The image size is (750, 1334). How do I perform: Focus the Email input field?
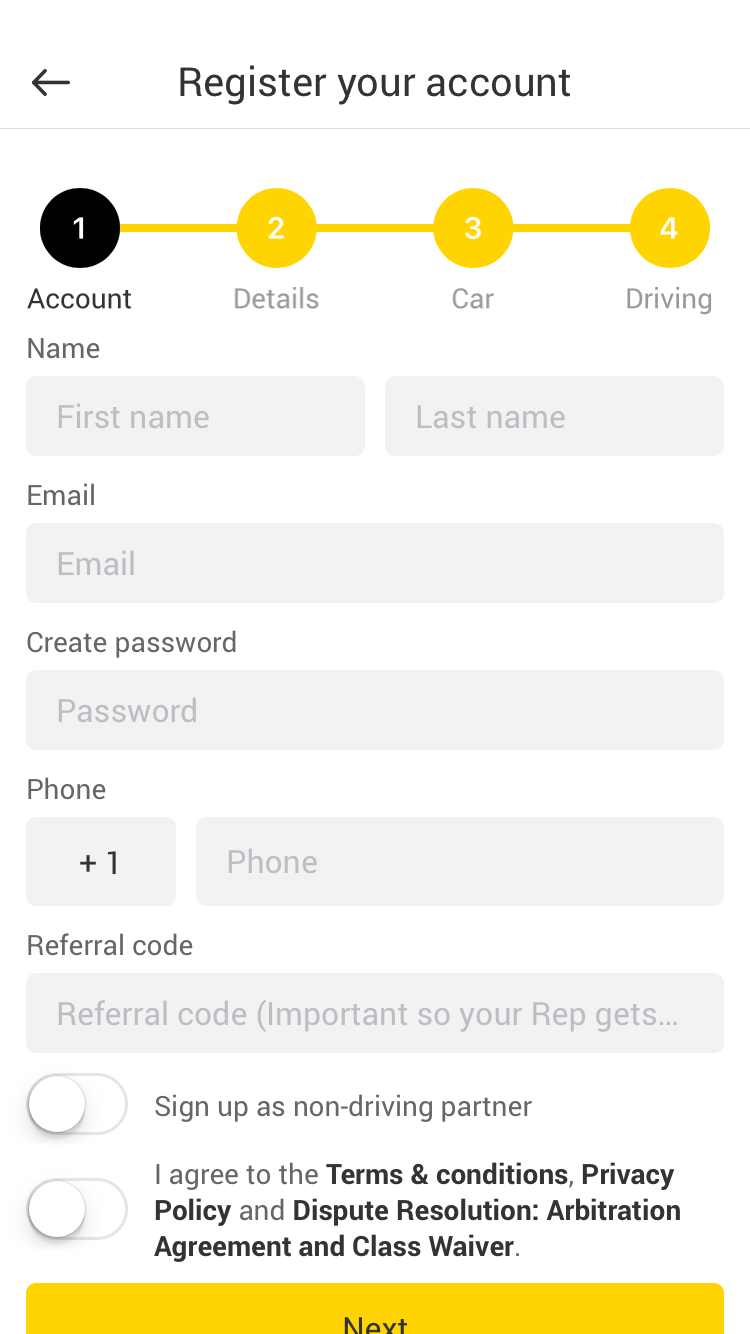375,563
